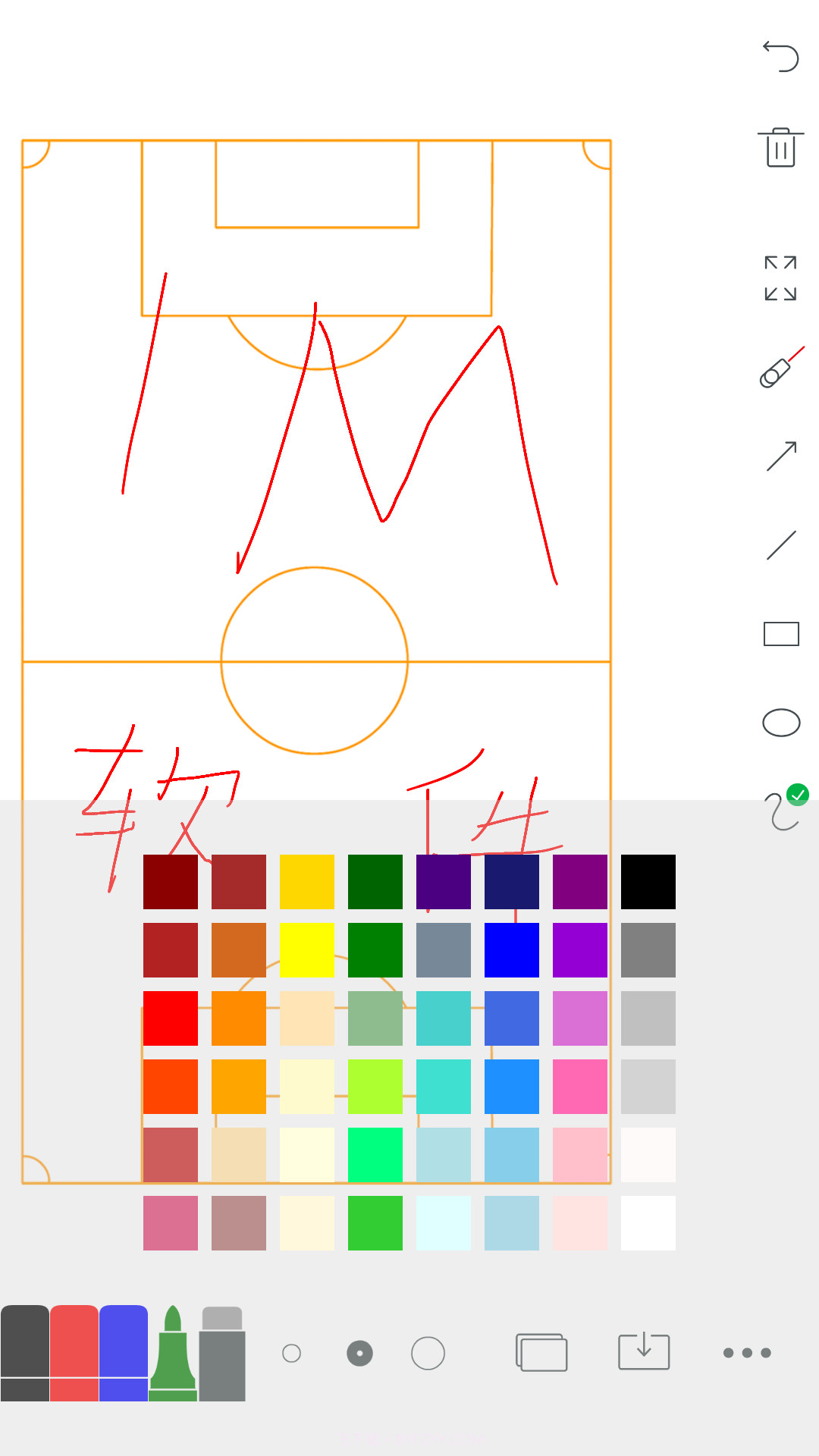Open the more options menu
The height and width of the screenshot is (1456, 819).
click(x=747, y=1353)
